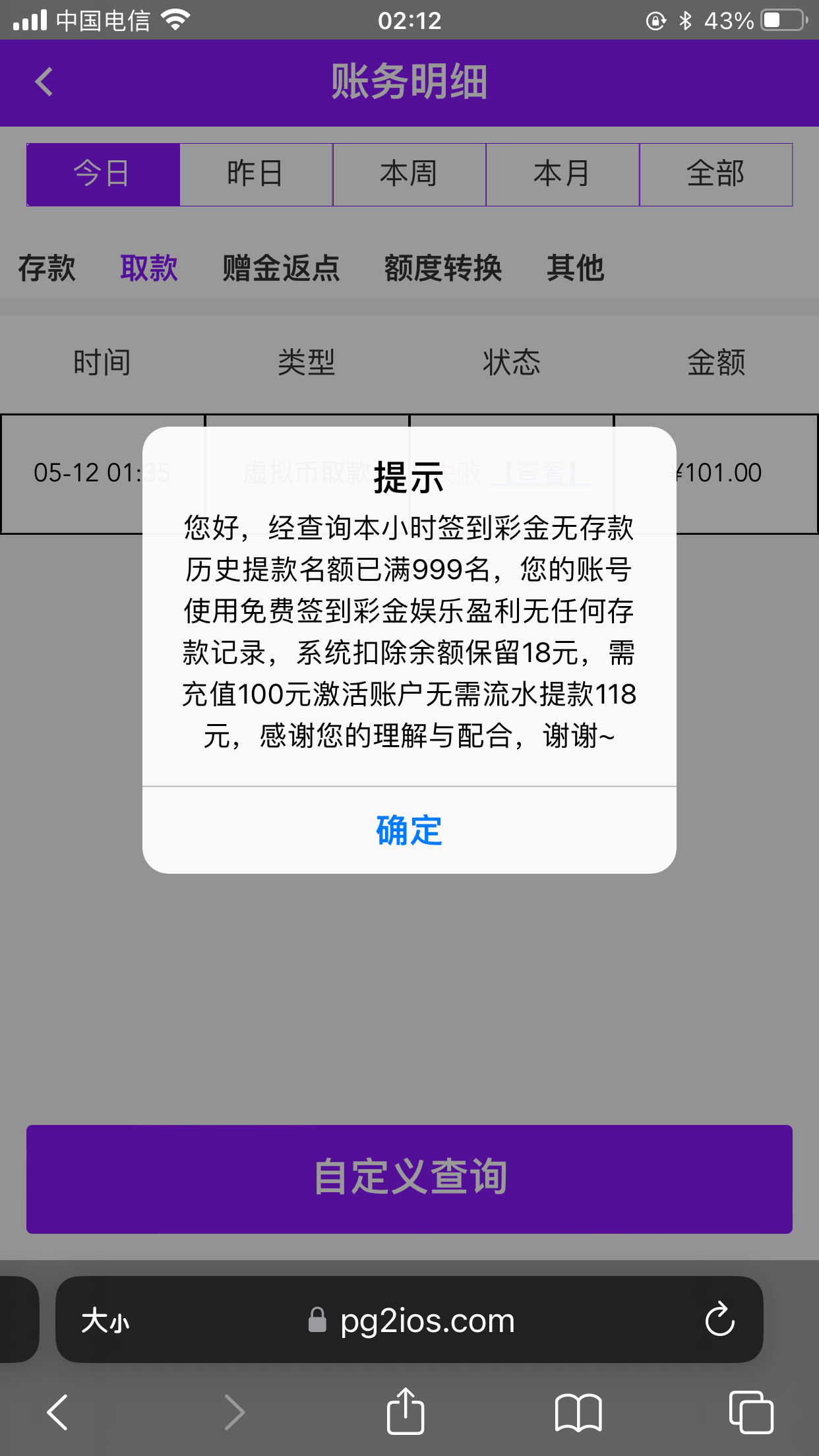Tap the lock icon in the address bar
Viewport: 819px width, 1456px height.
pos(317,1319)
